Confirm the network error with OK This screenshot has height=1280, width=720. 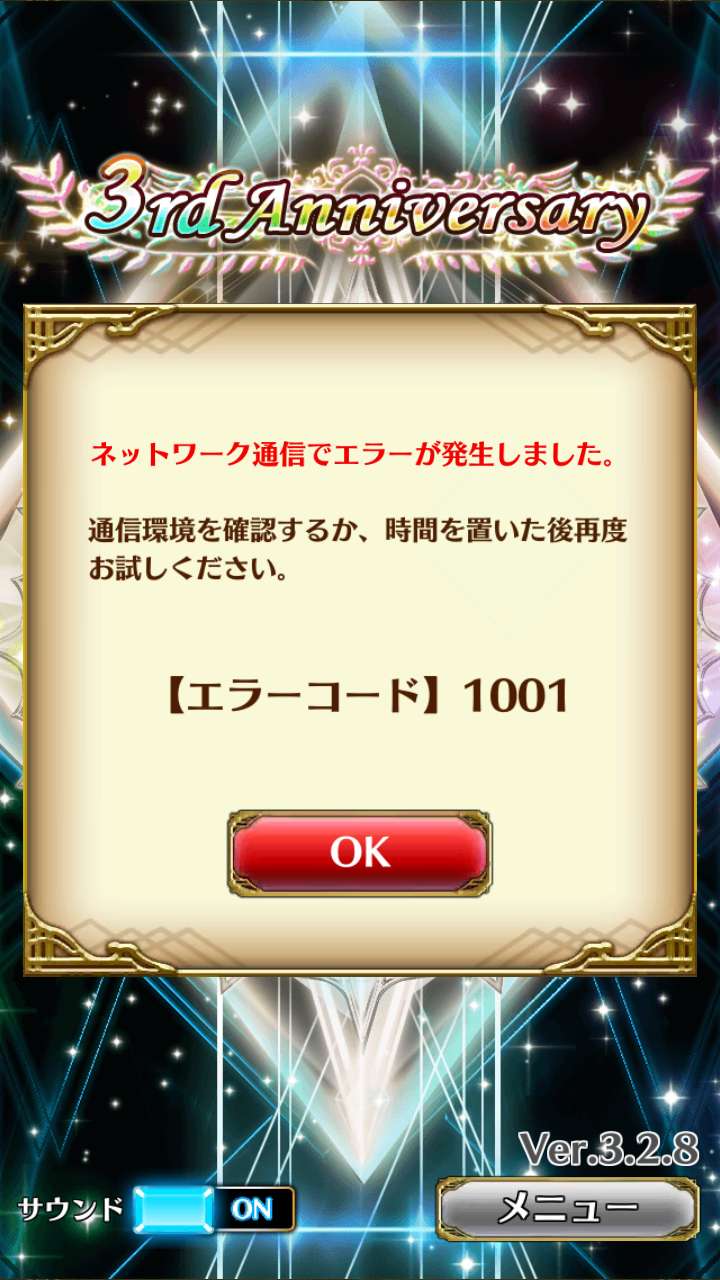(360, 852)
